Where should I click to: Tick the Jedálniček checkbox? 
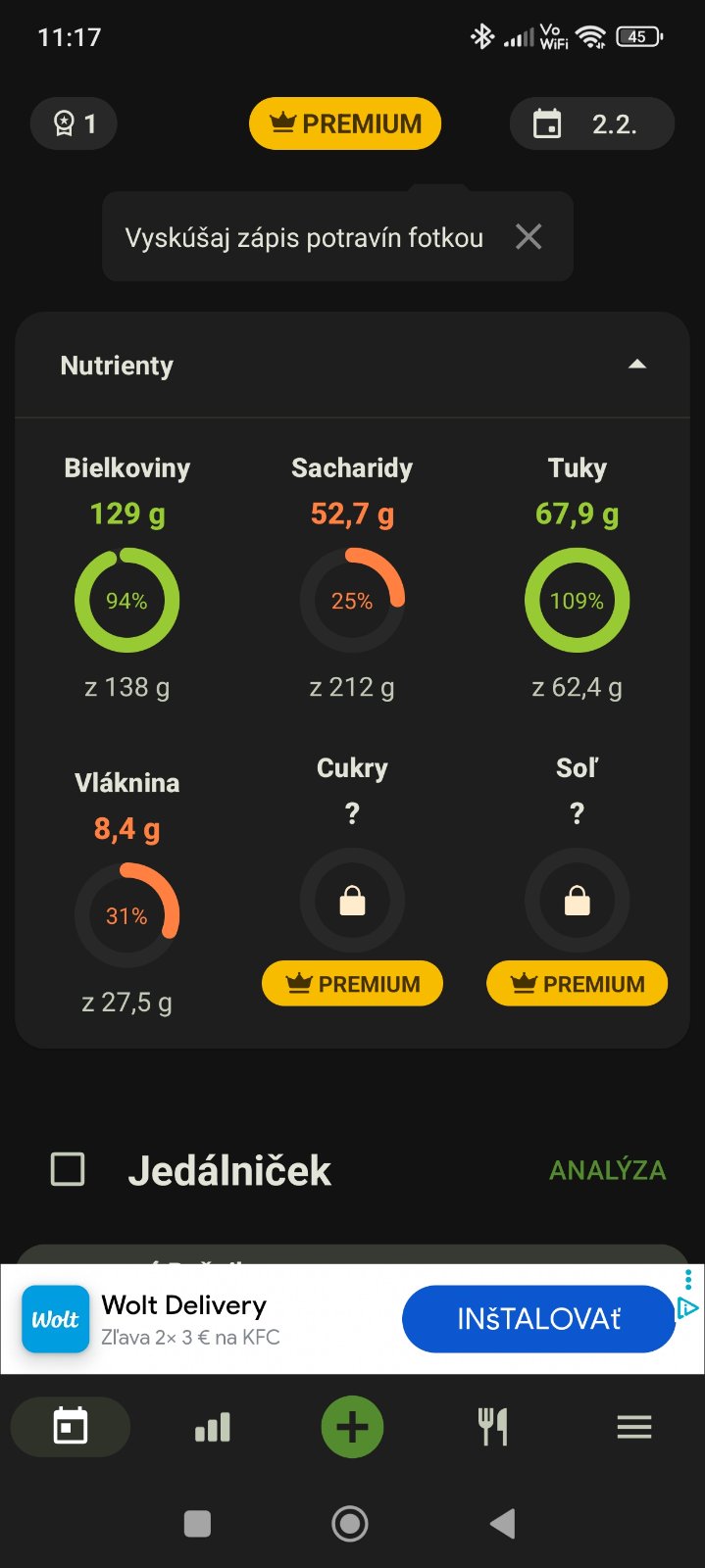(x=68, y=1169)
